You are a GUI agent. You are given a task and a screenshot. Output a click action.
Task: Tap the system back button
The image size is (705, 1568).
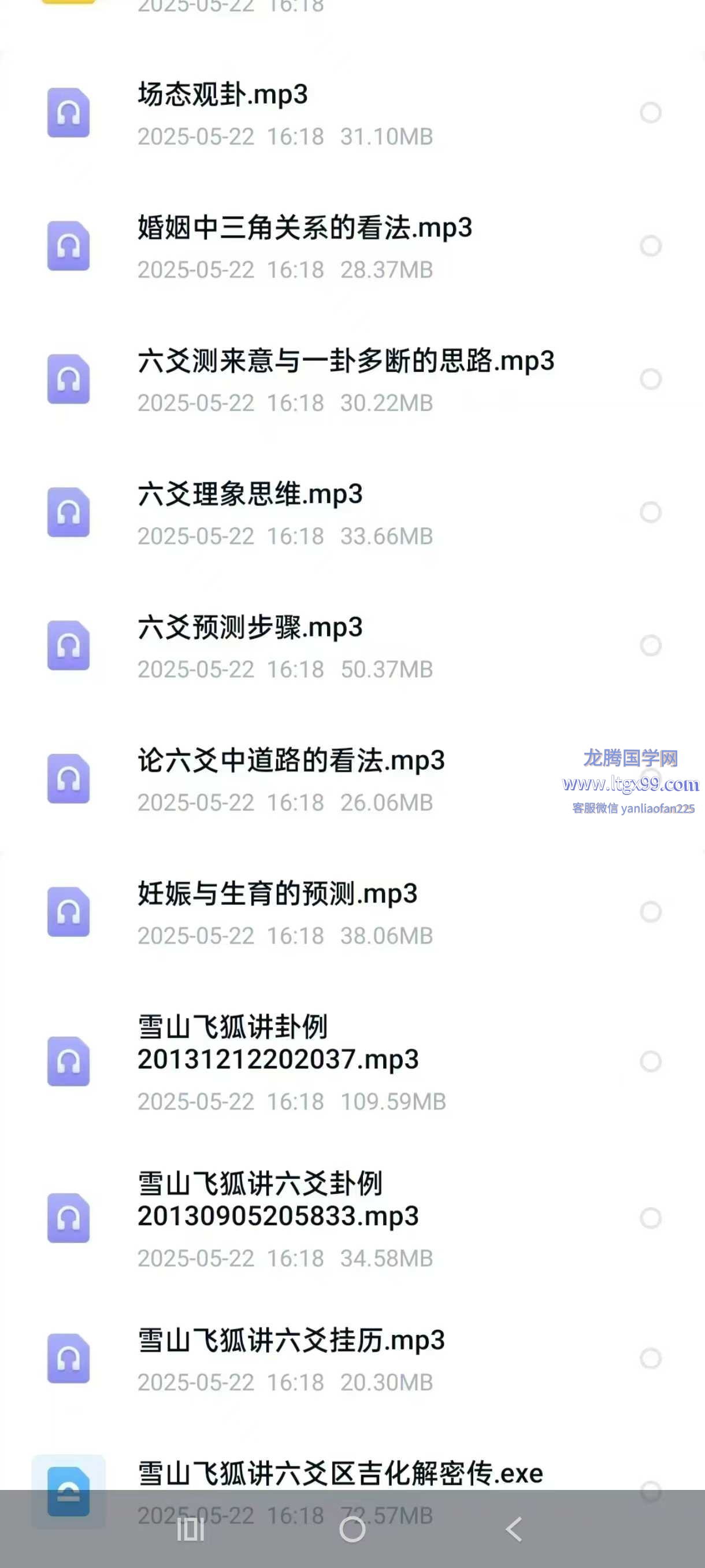point(514,1529)
